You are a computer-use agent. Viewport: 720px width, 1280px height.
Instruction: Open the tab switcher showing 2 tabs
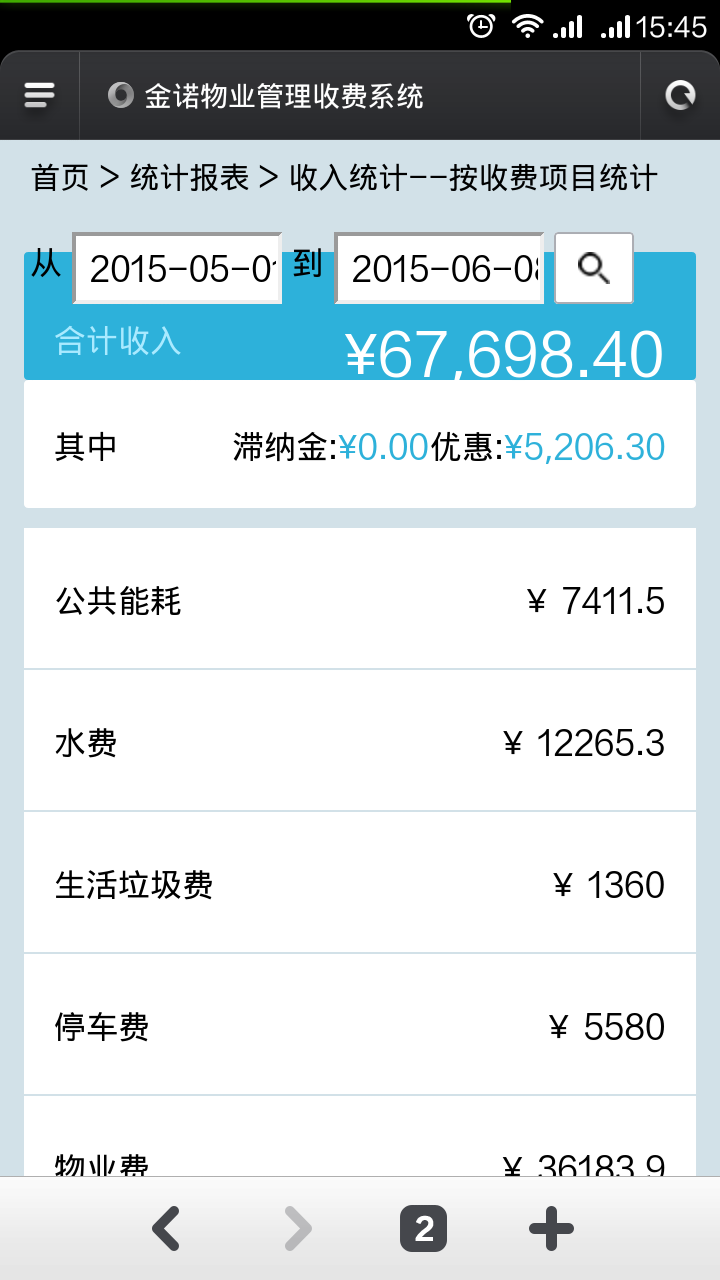click(x=423, y=1229)
